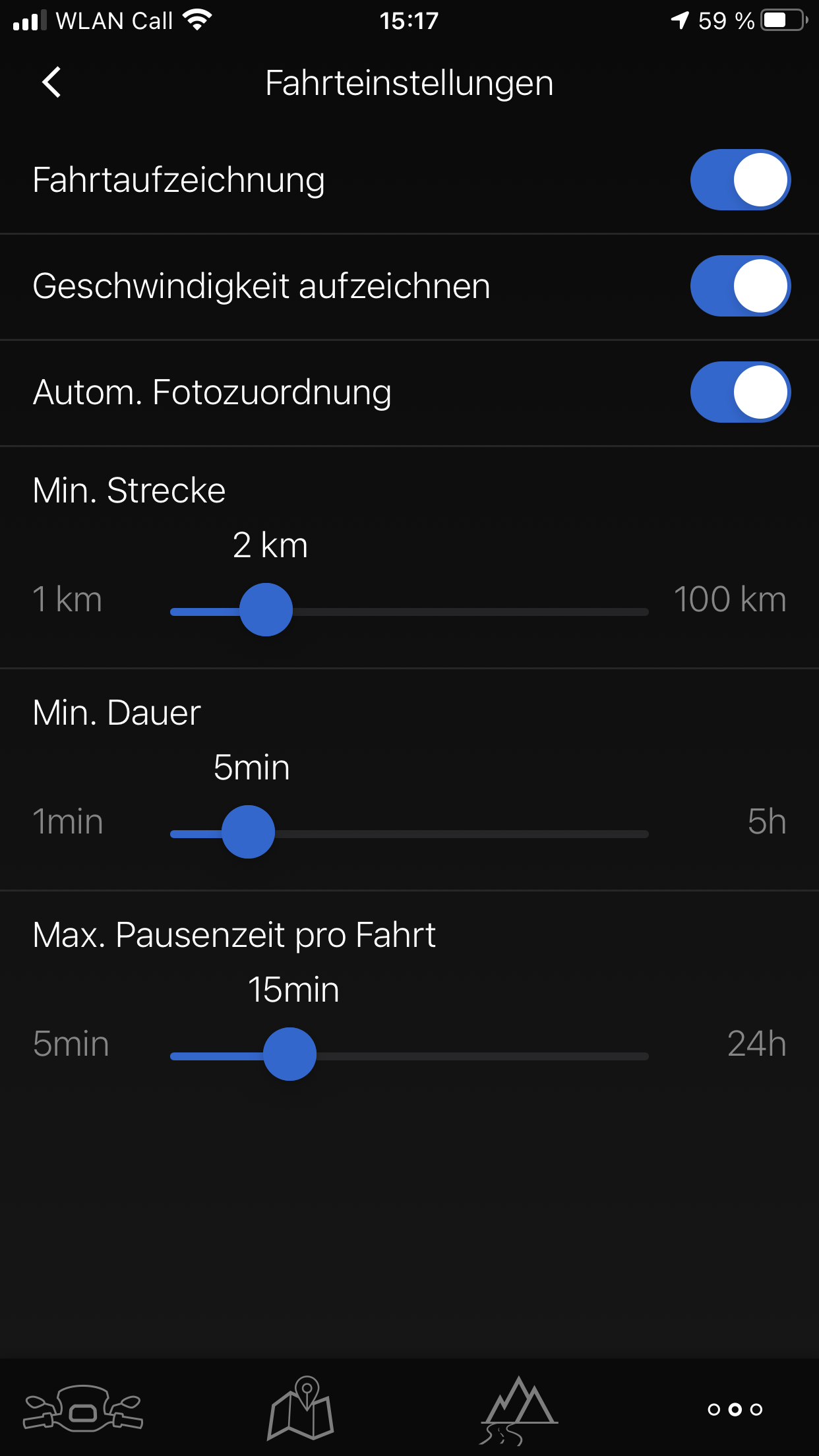Viewport: 819px width, 1456px height.
Task: Open the motorcycle tab
Action: click(x=83, y=1409)
